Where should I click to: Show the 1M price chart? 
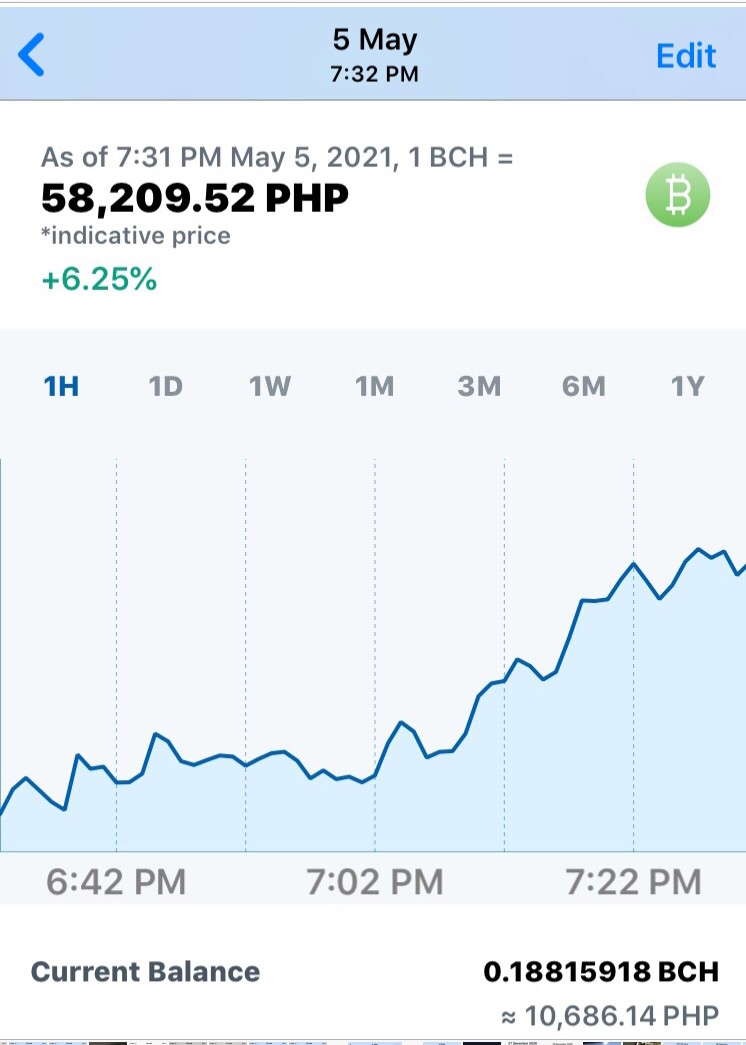tap(375, 387)
